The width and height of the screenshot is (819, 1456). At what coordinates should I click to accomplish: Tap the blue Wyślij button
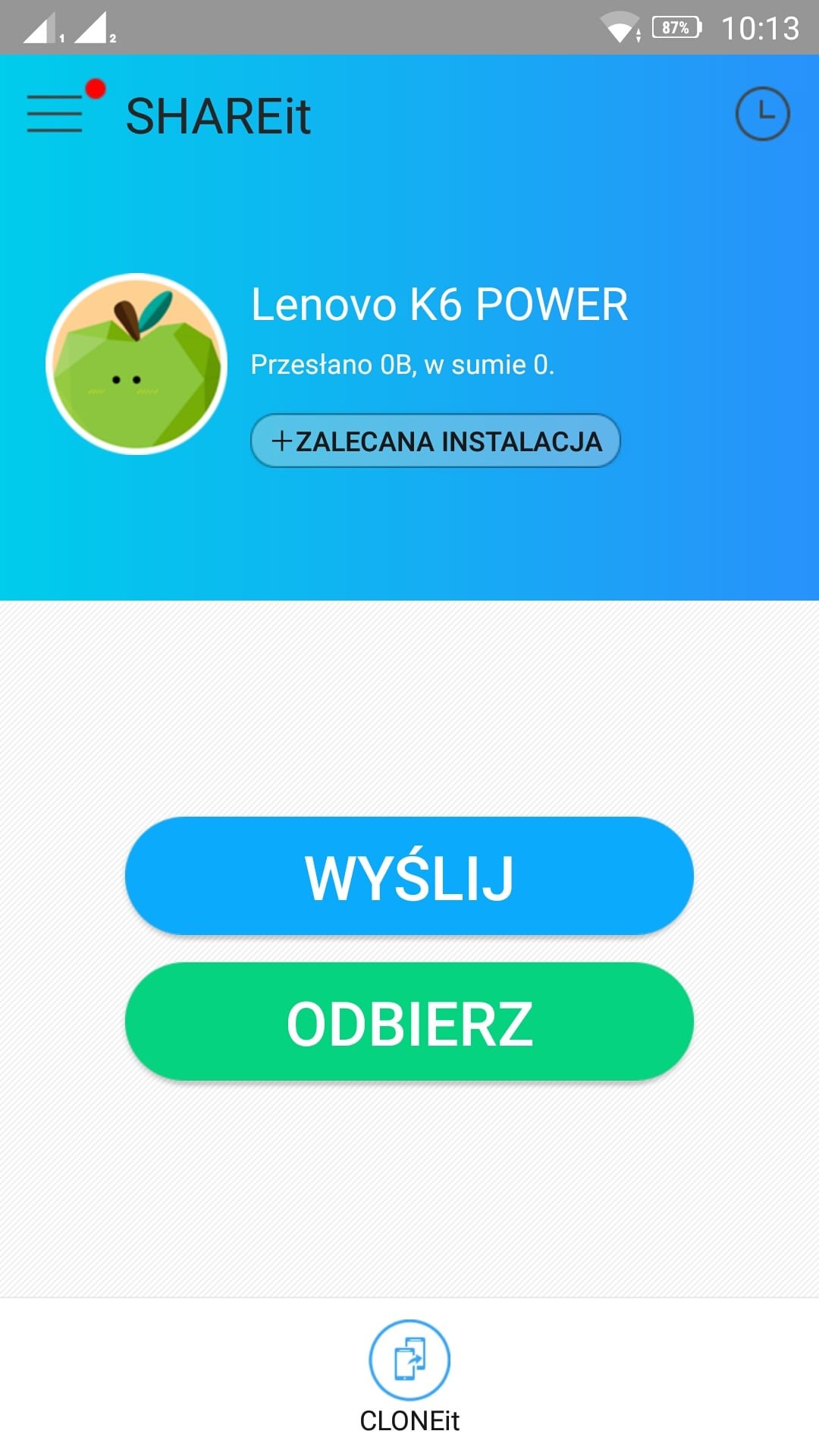coord(409,876)
